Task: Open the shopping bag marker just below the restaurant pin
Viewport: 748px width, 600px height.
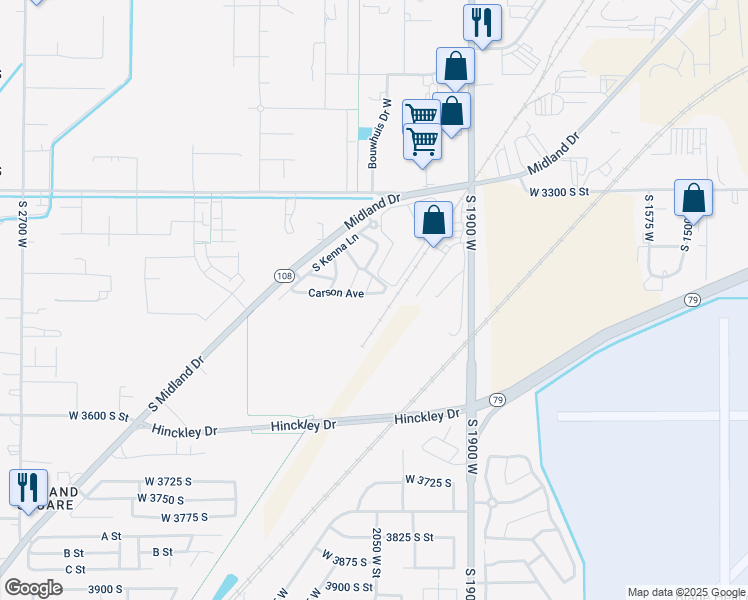Action: tap(455, 66)
